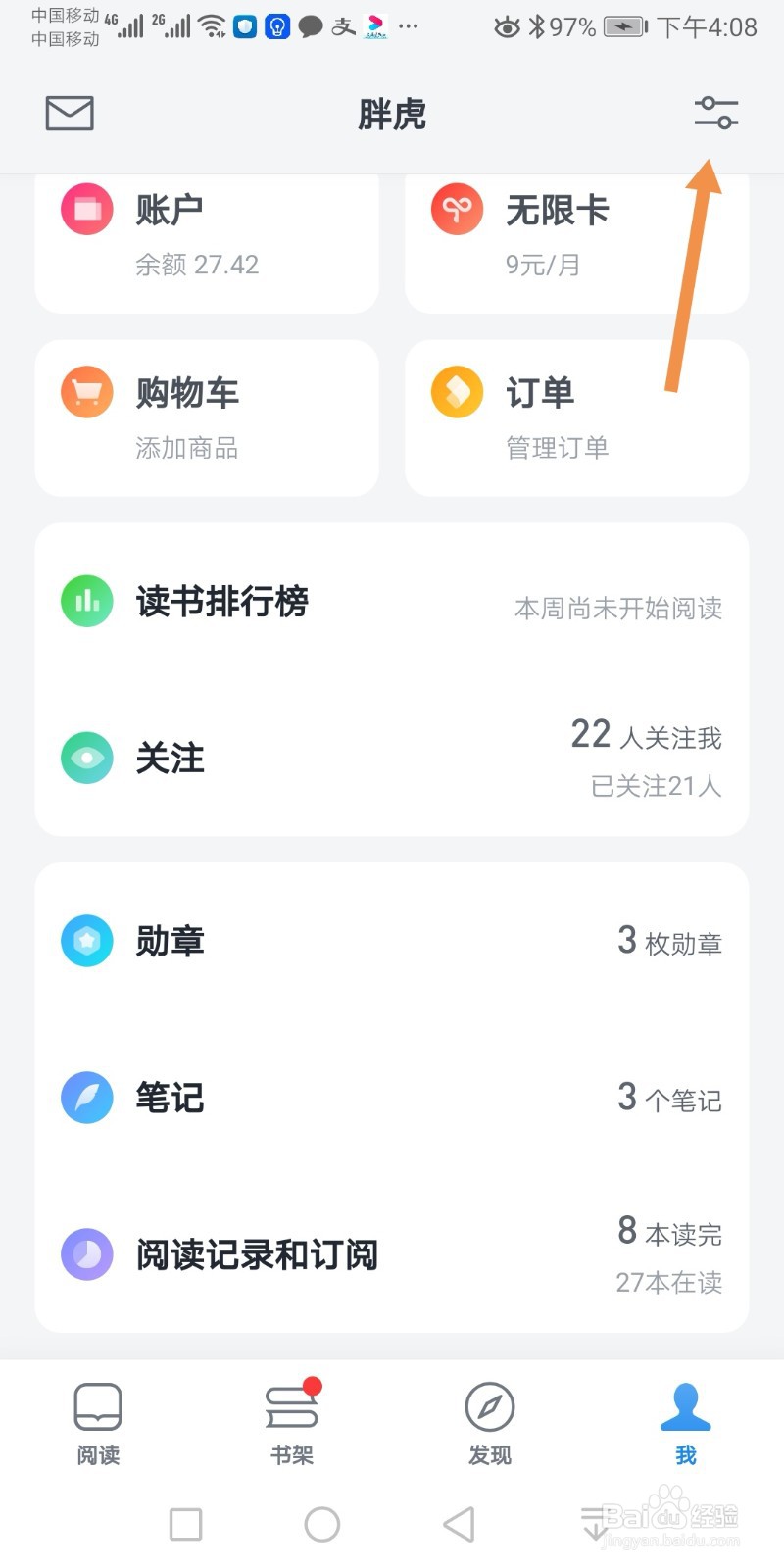
Task: View the 勋章 medals row
Action: pyautogui.click(x=392, y=941)
